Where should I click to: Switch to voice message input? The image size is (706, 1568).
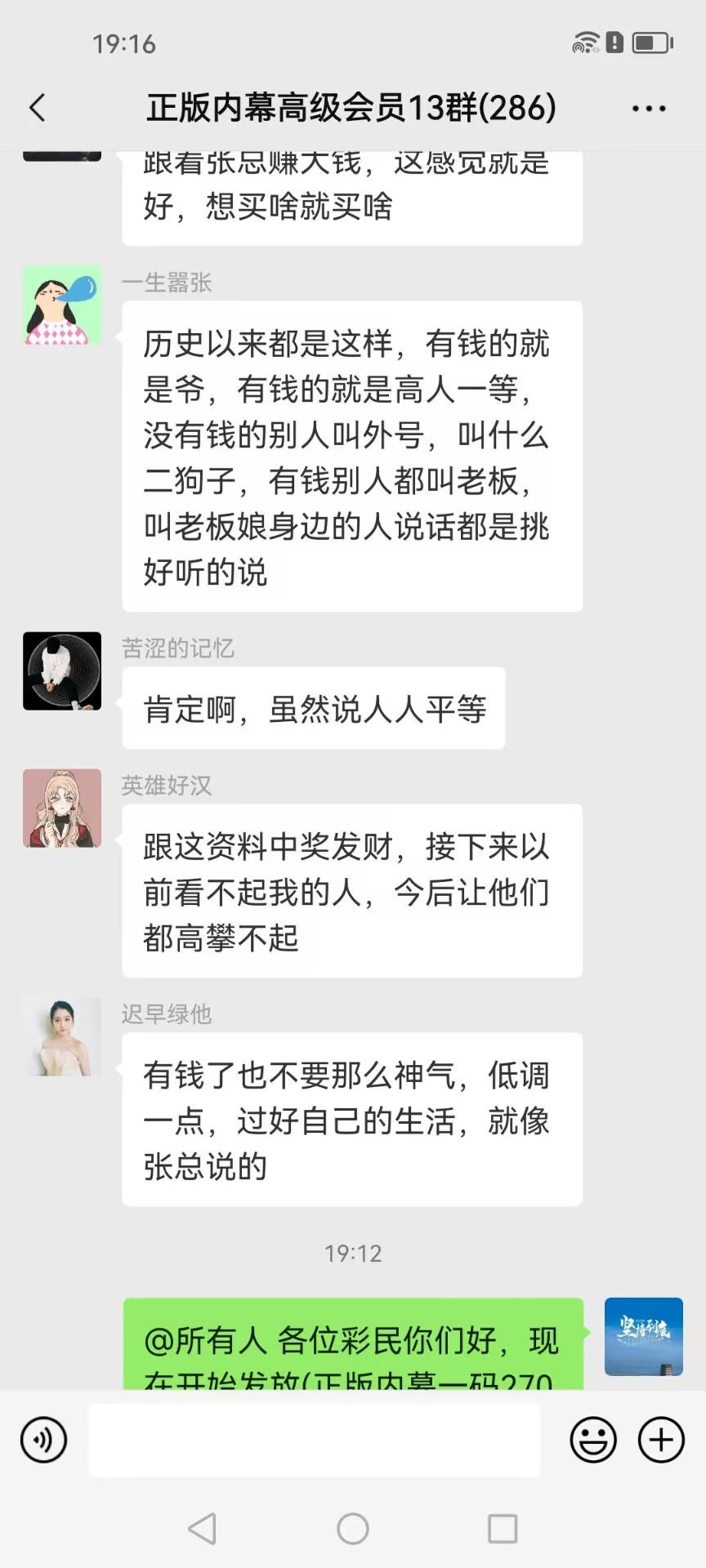pos(44,1440)
